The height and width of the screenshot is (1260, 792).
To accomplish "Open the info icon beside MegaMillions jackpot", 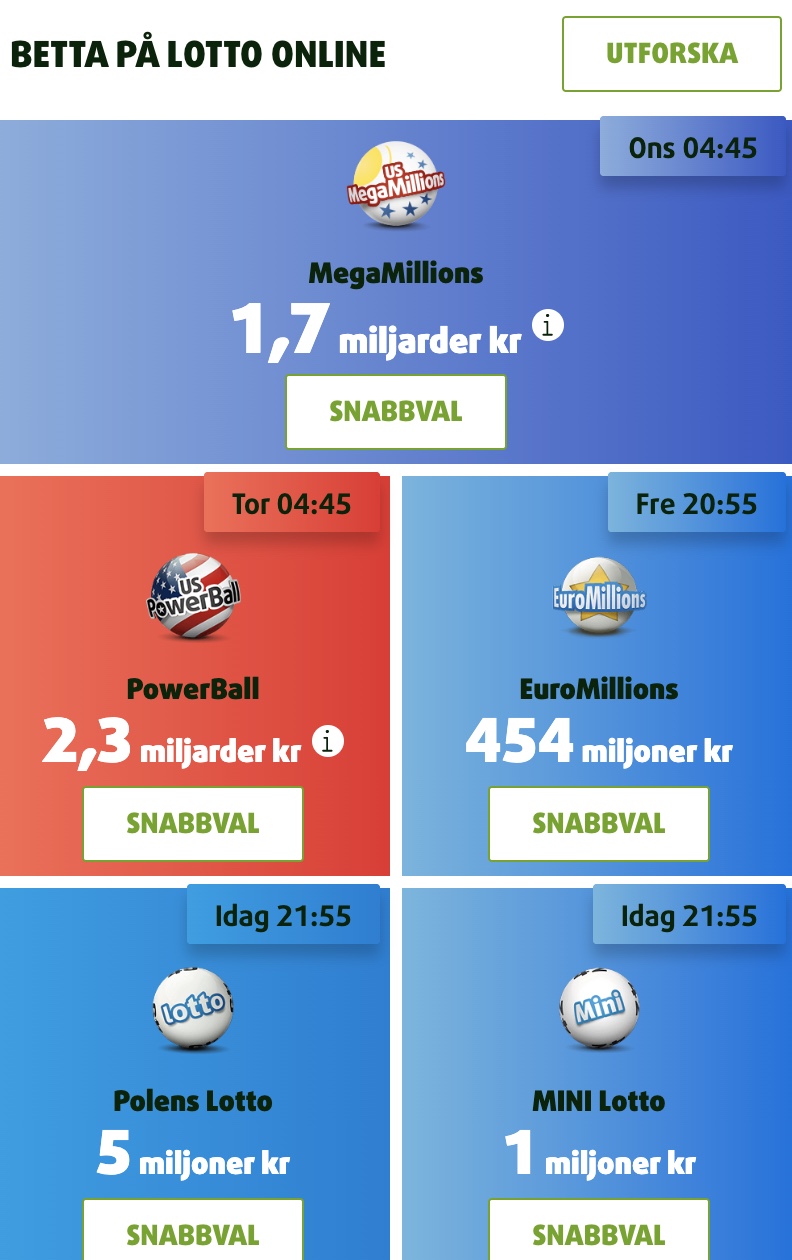I will (x=548, y=325).
